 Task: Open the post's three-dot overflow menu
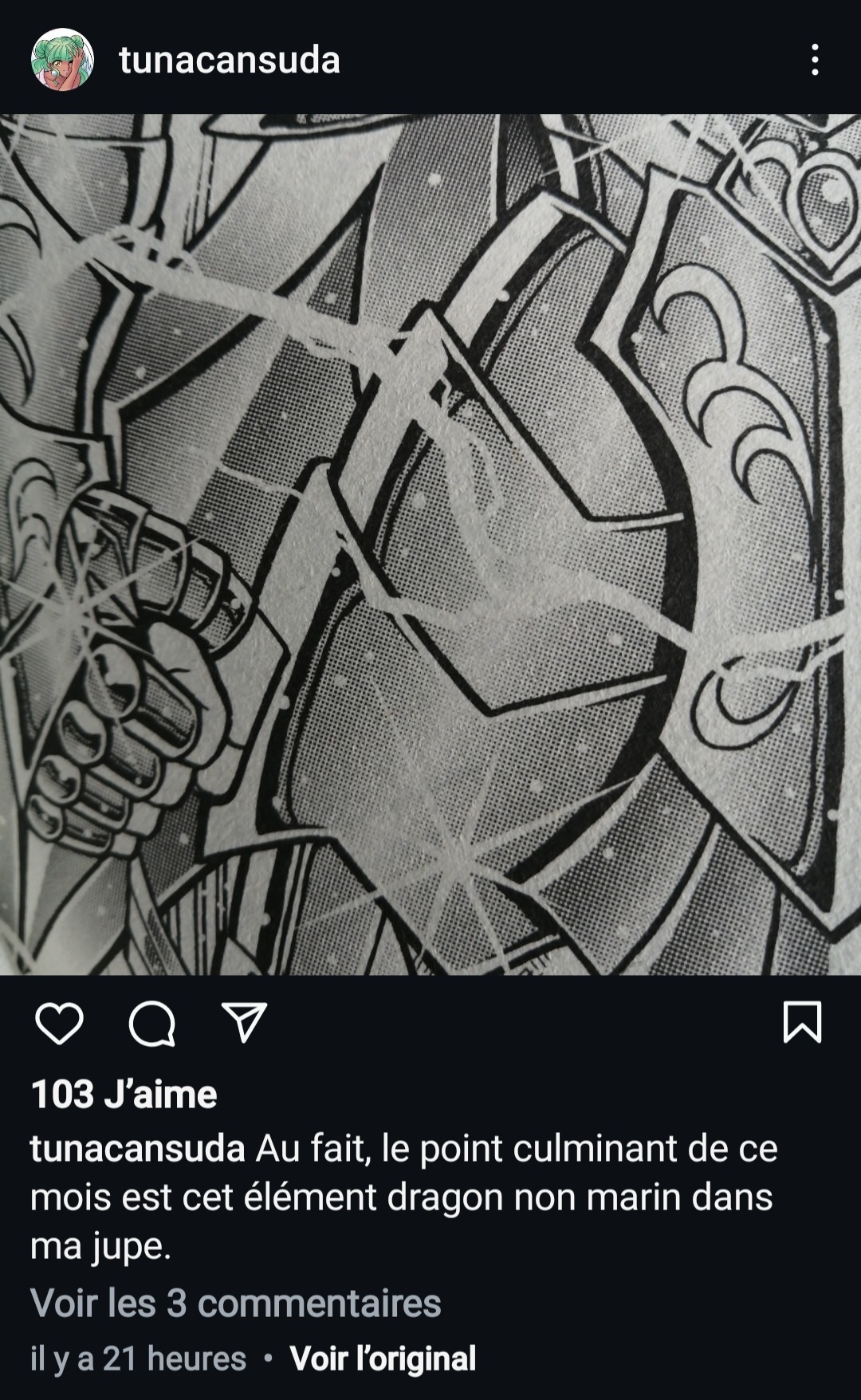(x=814, y=60)
